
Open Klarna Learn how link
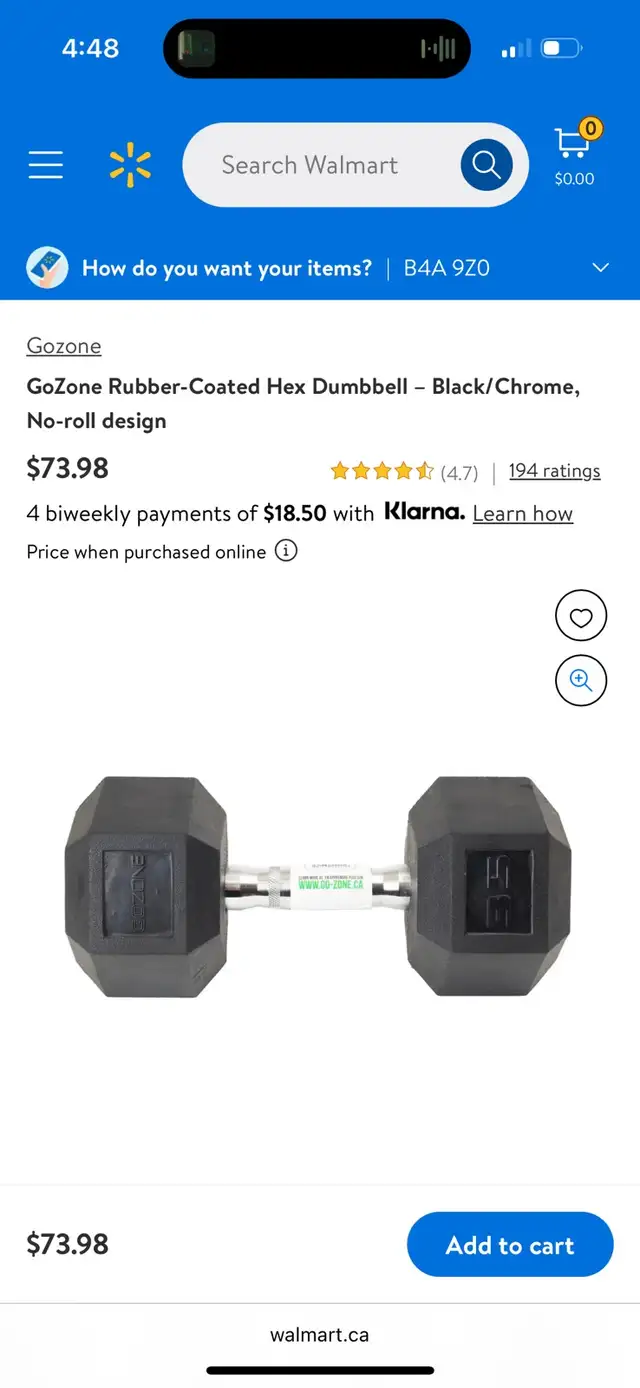523,514
